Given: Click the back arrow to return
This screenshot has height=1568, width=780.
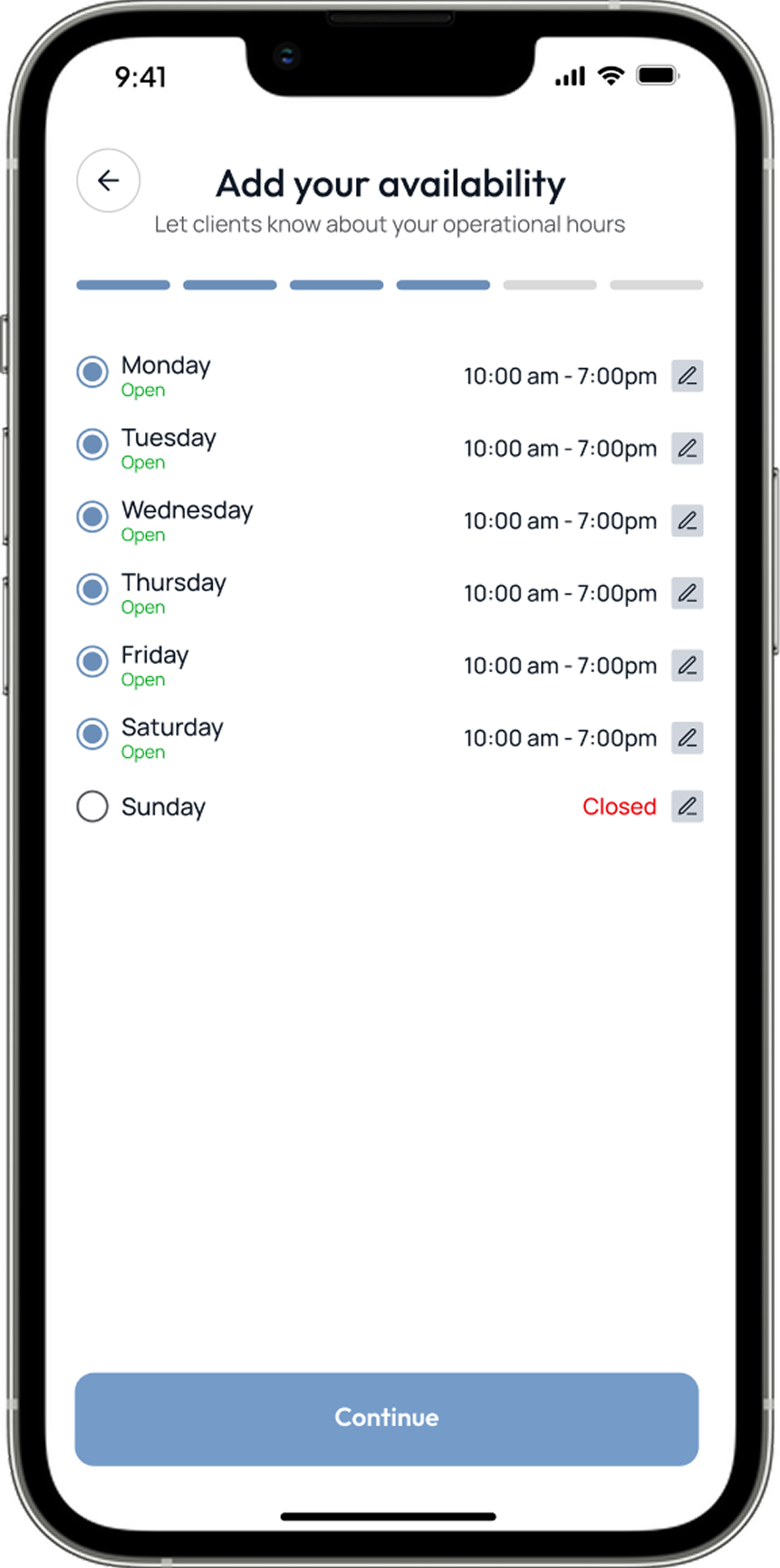Looking at the screenshot, I should click(108, 181).
